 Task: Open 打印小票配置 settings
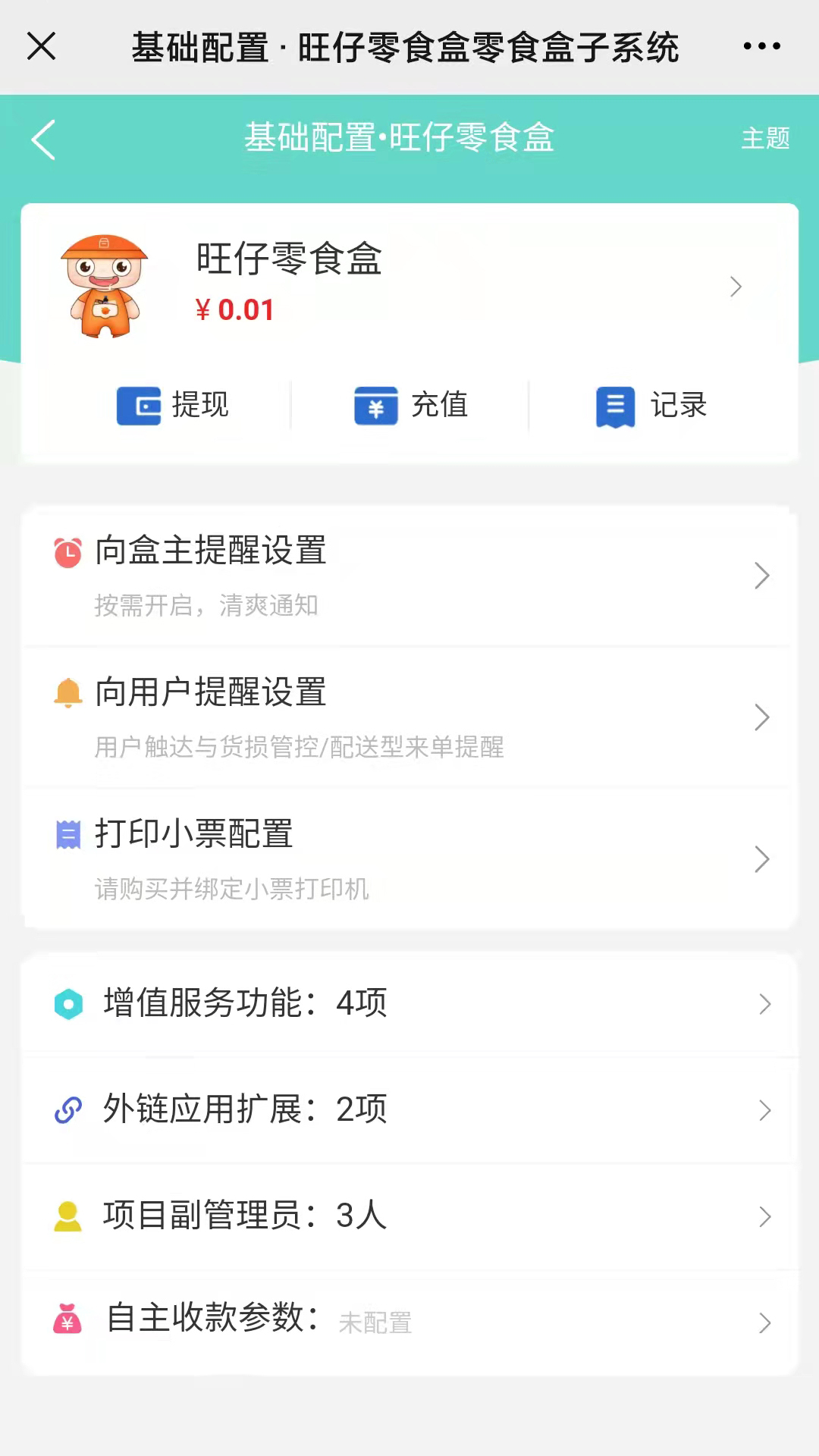409,859
